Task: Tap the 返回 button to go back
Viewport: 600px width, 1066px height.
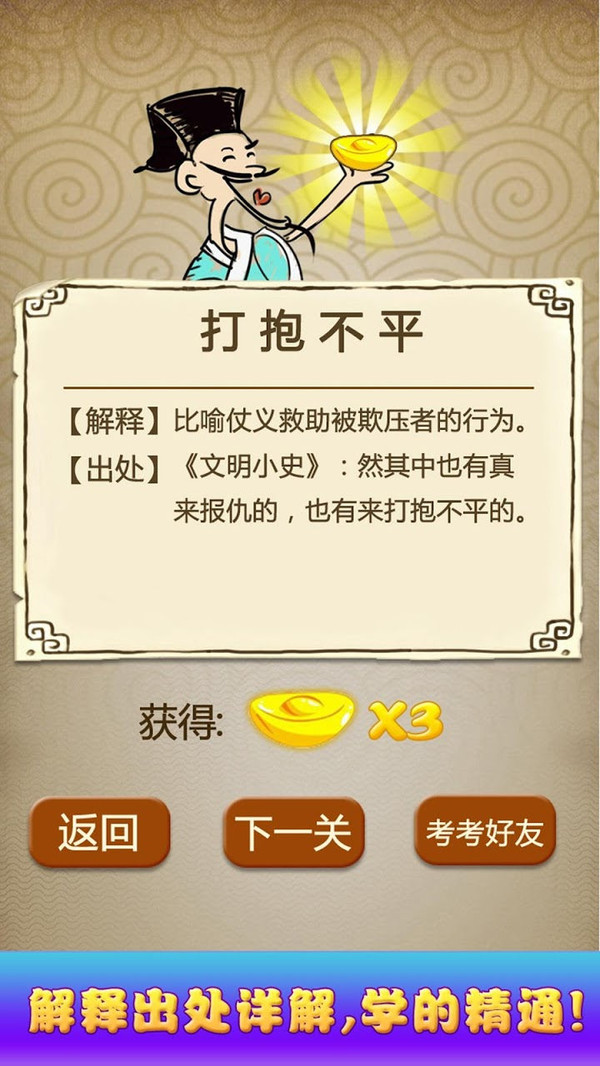Action: click(99, 832)
